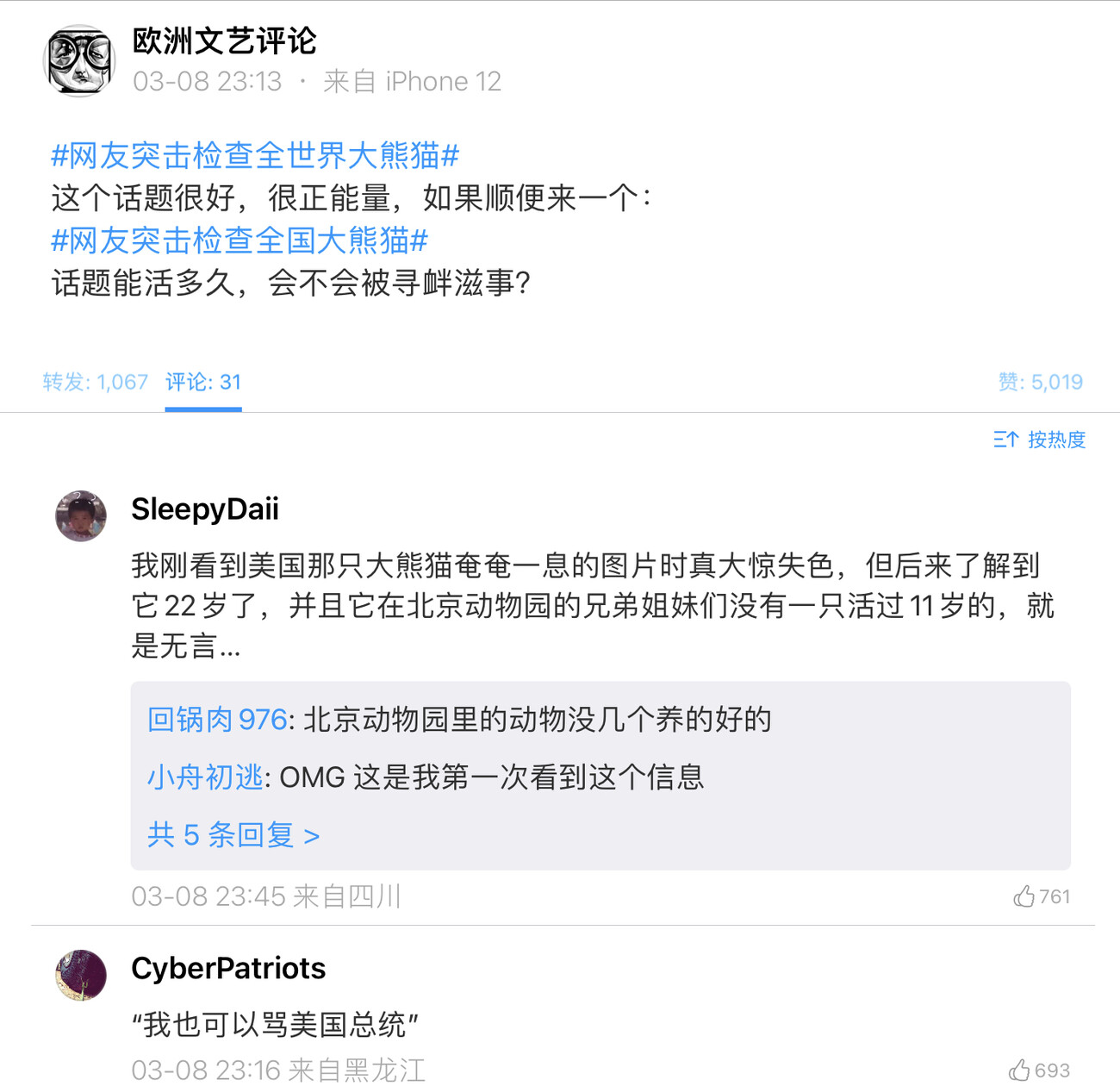Open hashtag #网友突击检查全世界大熊猫#
The height and width of the screenshot is (1086, 1120).
coord(255,156)
